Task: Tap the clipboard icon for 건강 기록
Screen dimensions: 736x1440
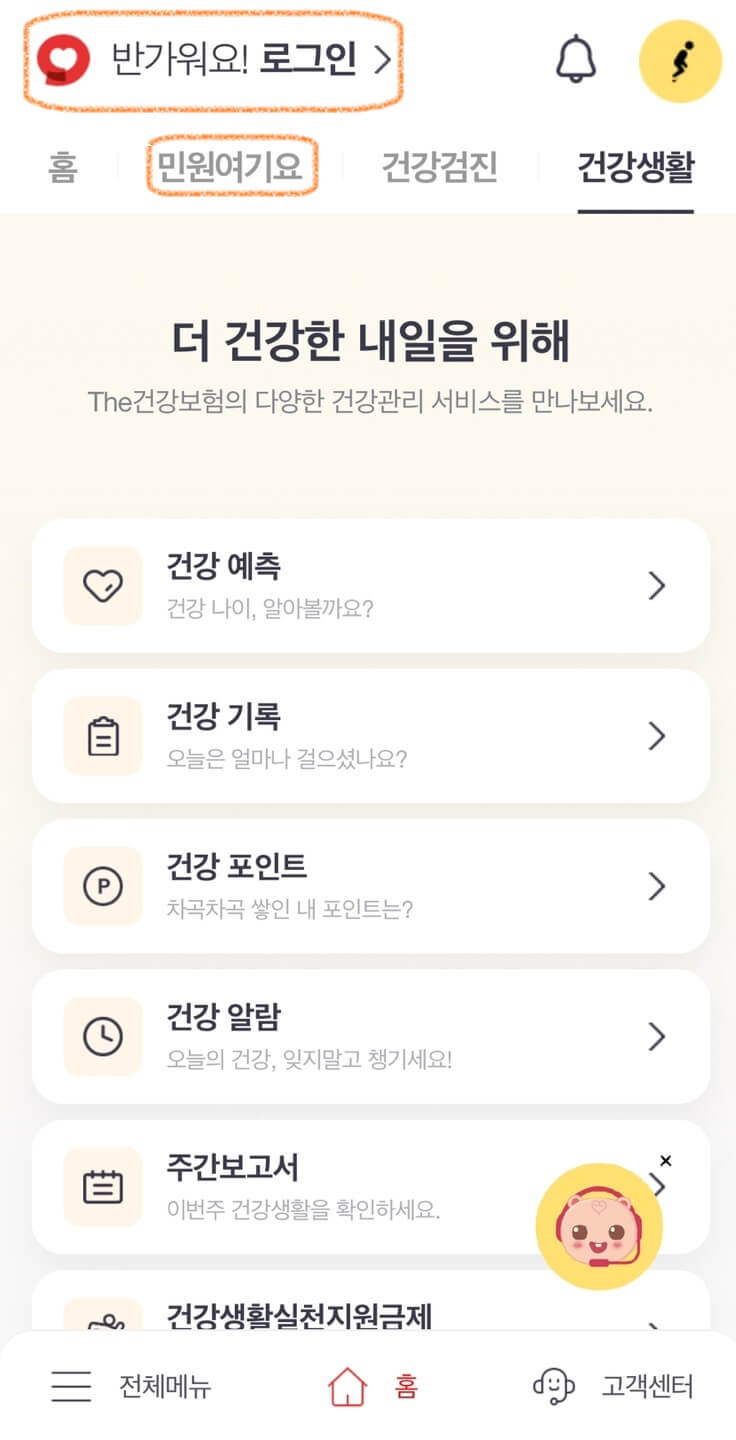Action: [103, 736]
